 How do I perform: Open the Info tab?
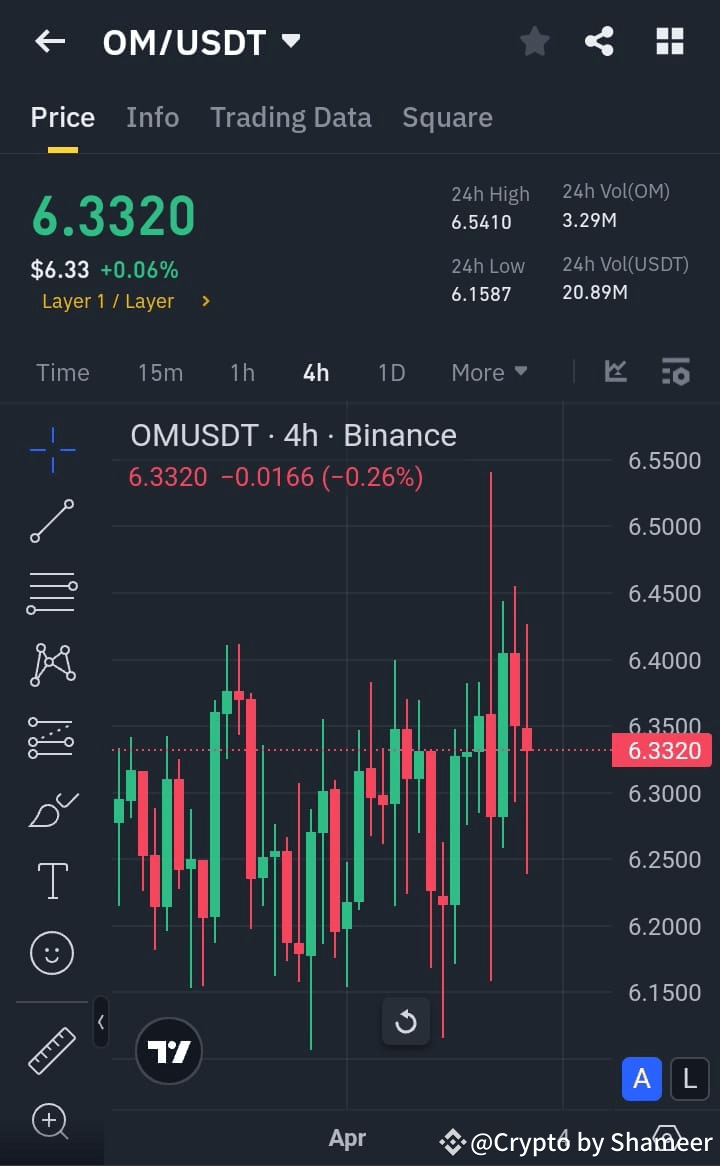click(152, 117)
